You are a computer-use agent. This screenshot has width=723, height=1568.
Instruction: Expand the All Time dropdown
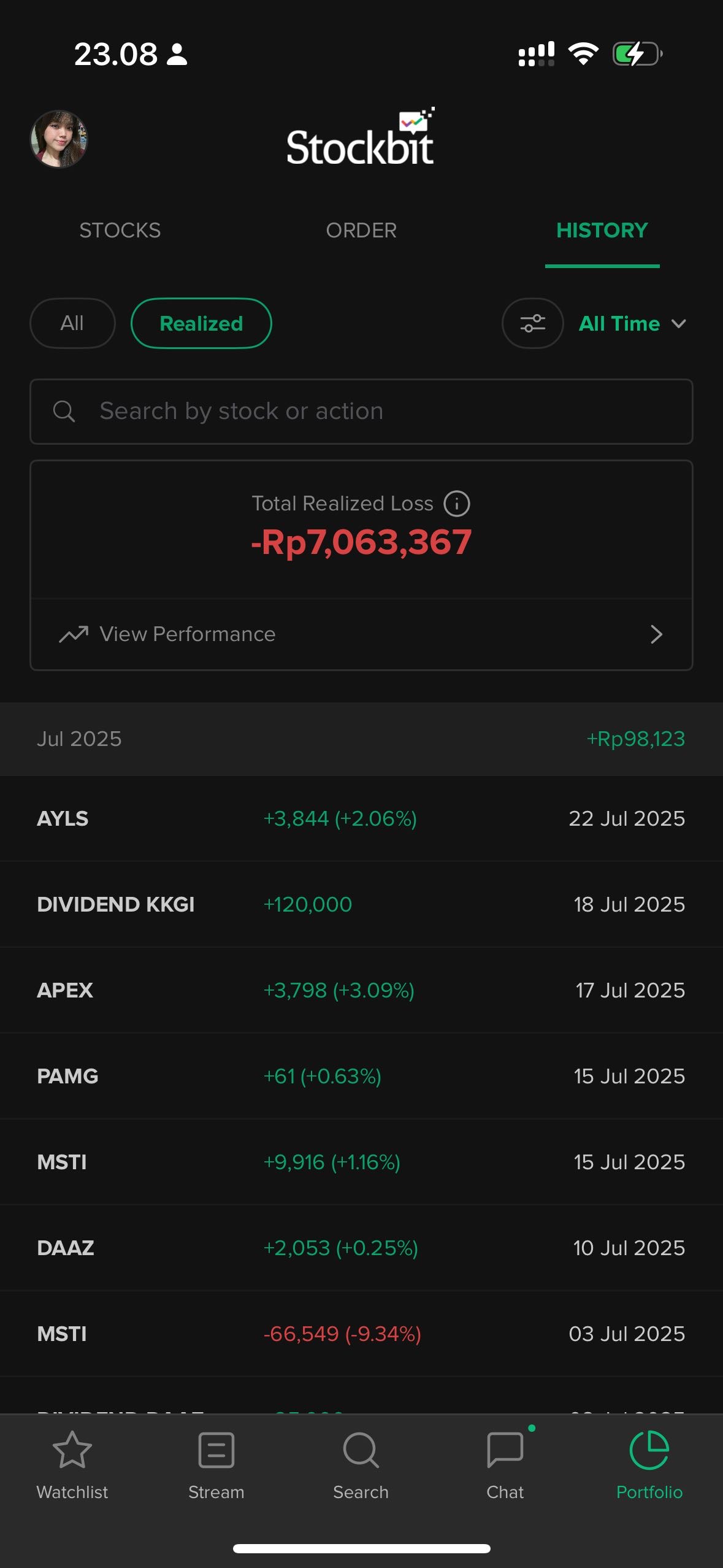[x=632, y=323]
